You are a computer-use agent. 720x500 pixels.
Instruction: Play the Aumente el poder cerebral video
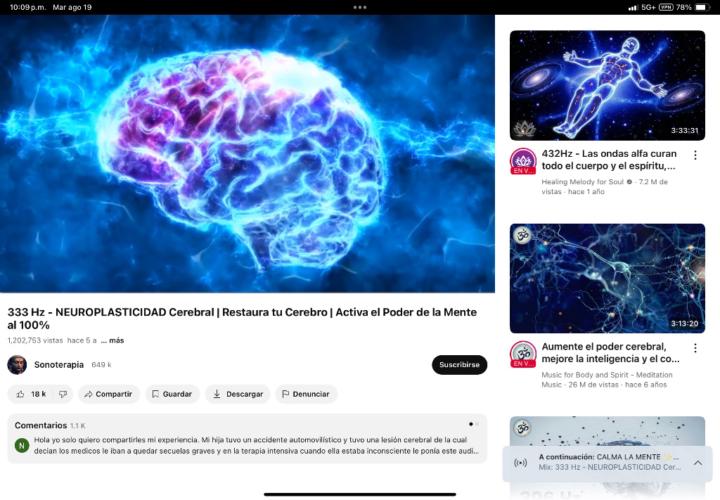tap(607, 278)
